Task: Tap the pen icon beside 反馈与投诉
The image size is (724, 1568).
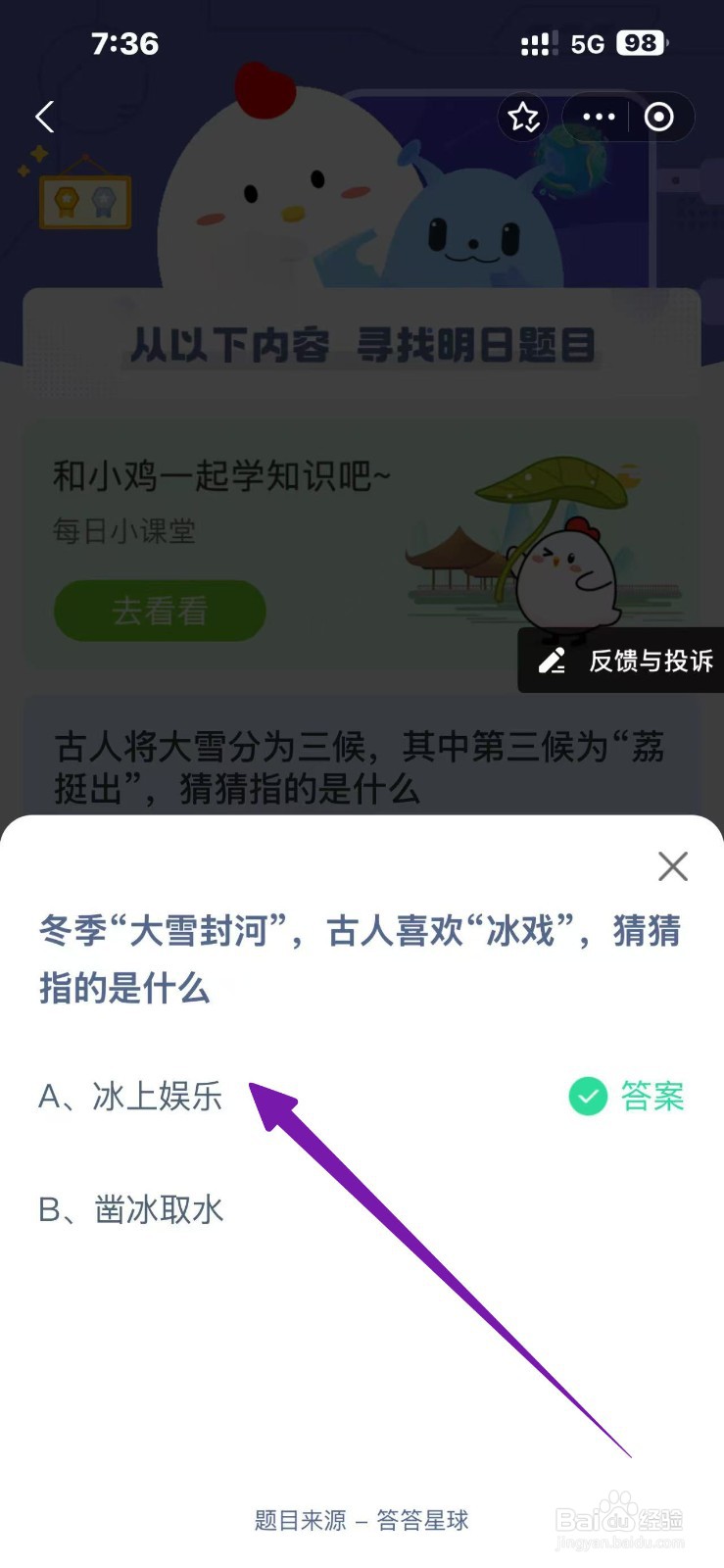Action: [x=553, y=661]
